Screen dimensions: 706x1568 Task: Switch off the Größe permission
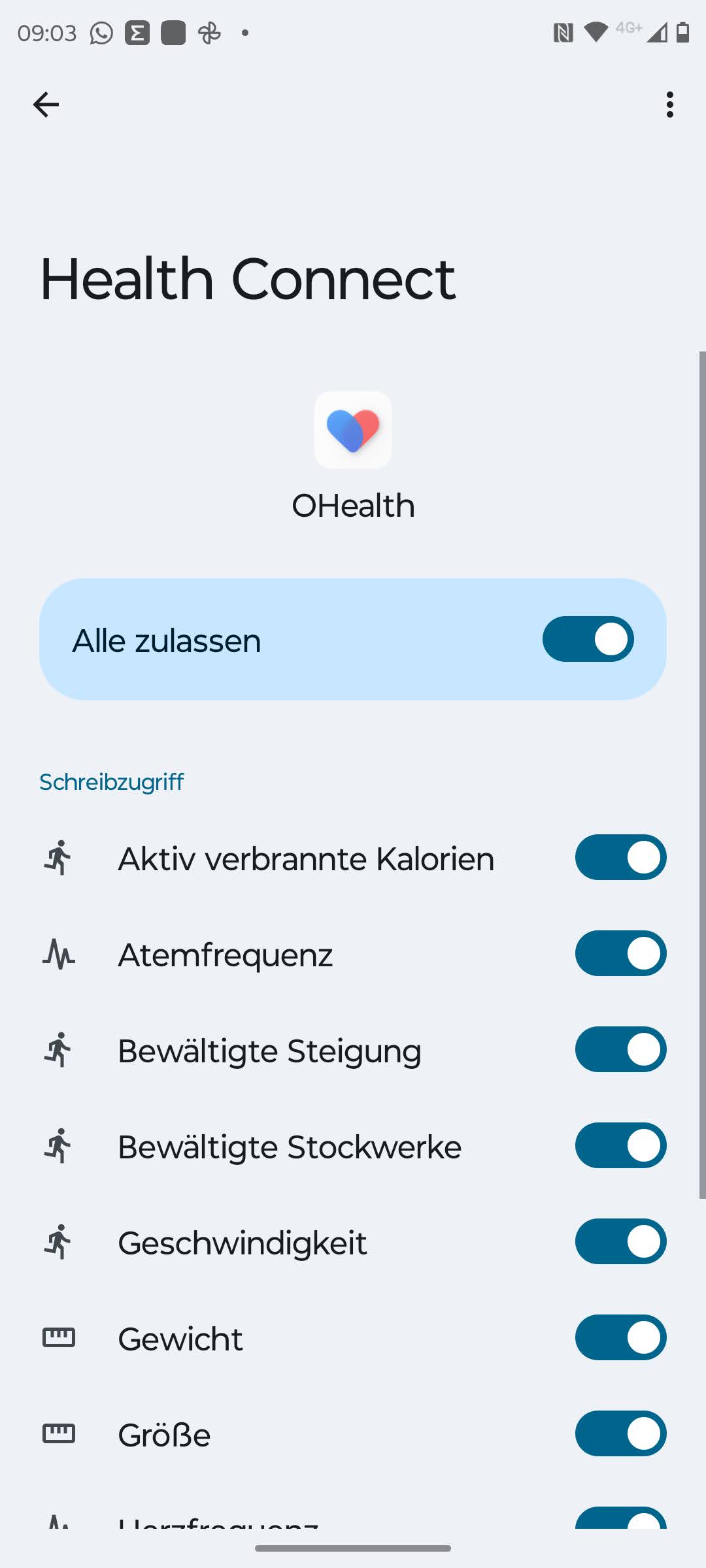coord(620,1433)
